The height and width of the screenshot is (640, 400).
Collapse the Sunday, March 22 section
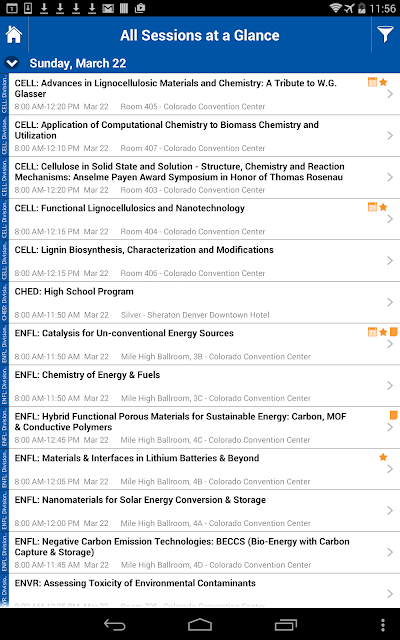click(12, 63)
